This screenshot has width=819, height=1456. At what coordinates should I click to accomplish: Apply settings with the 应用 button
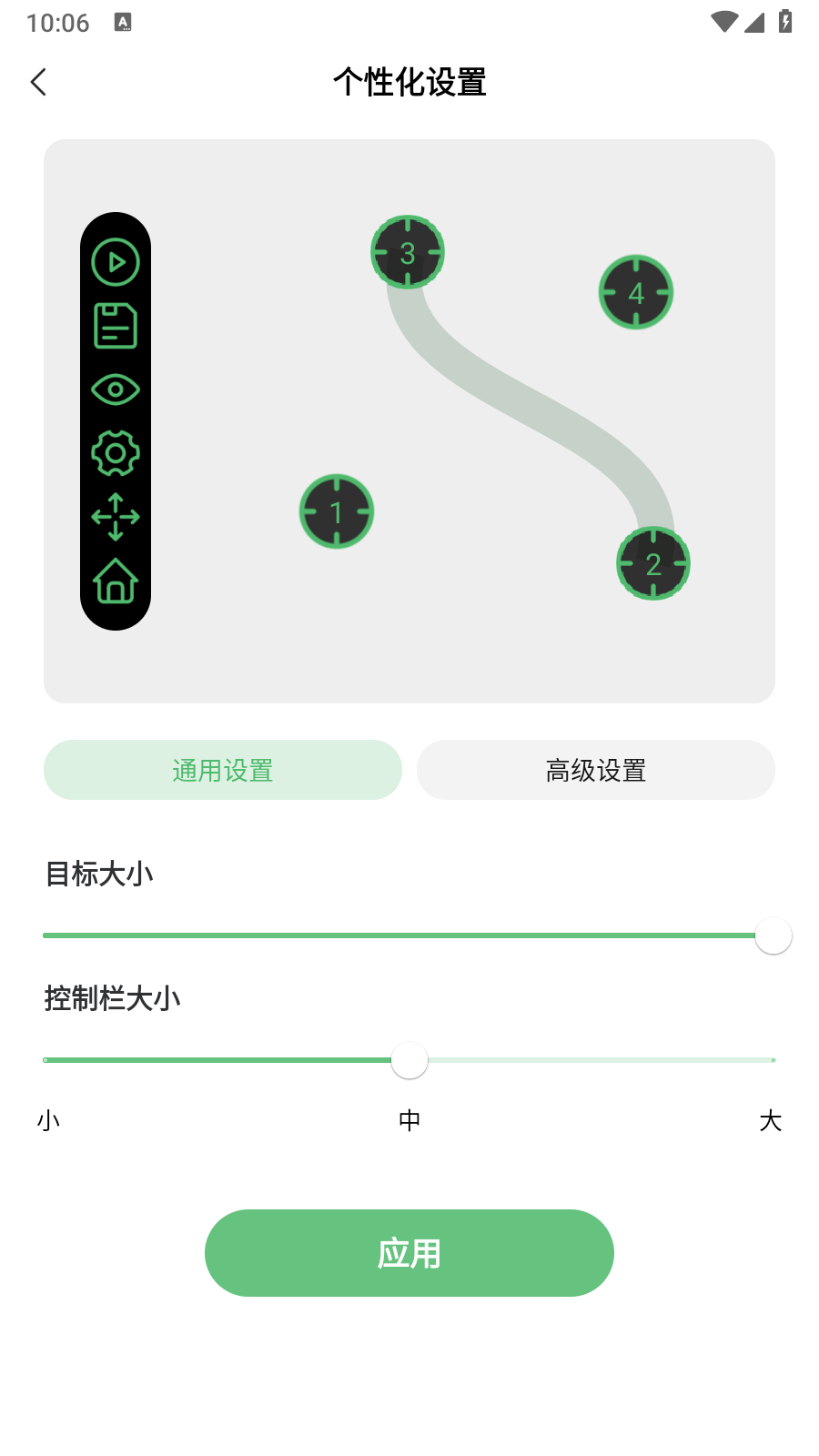(409, 1253)
